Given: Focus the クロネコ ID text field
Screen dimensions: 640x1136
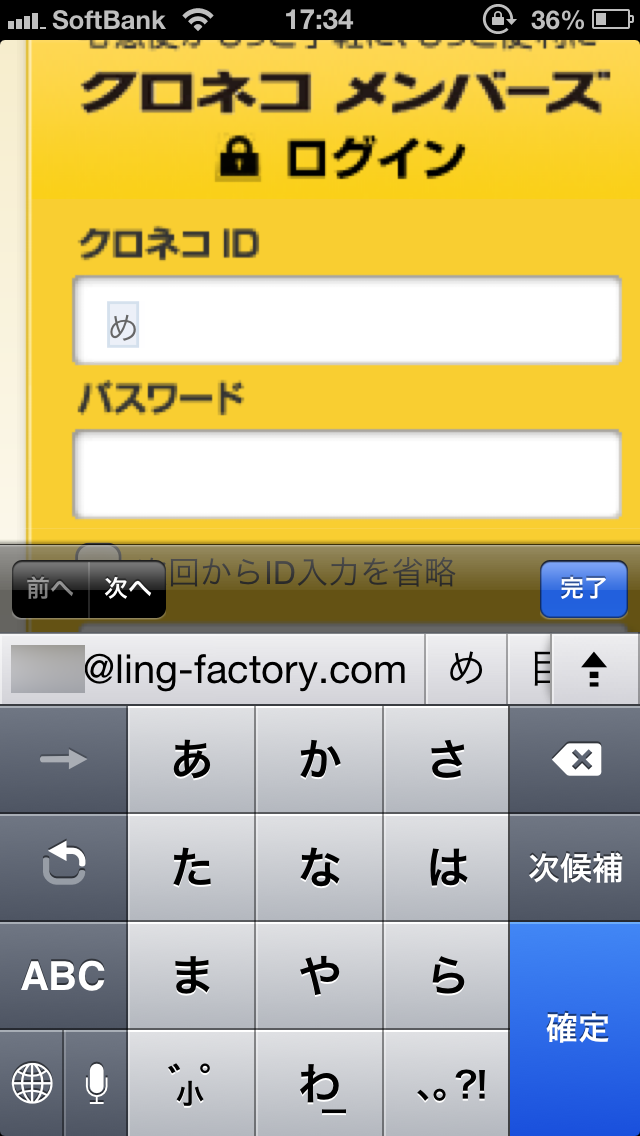Looking at the screenshot, I should 347,320.
